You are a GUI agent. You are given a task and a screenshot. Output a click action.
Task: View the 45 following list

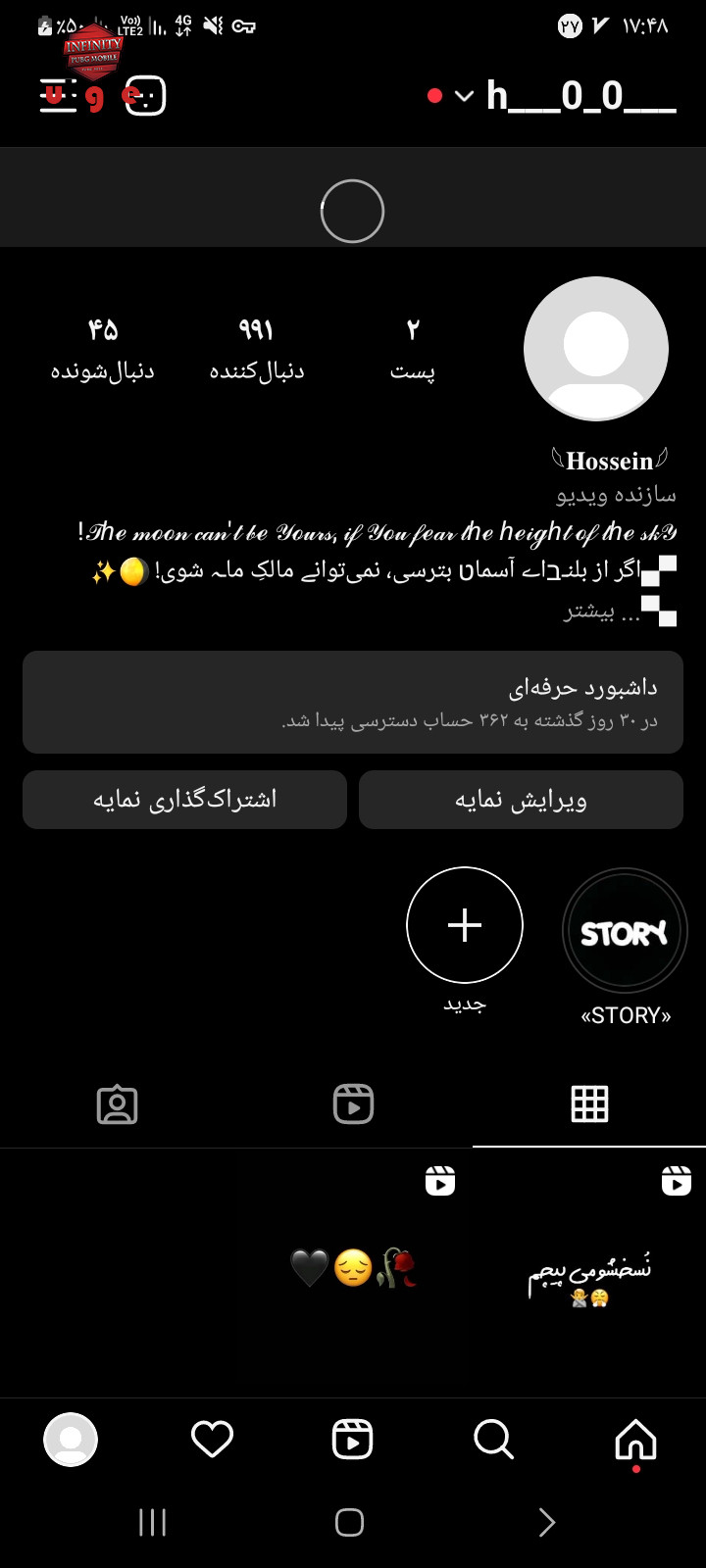tap(103, 349)
